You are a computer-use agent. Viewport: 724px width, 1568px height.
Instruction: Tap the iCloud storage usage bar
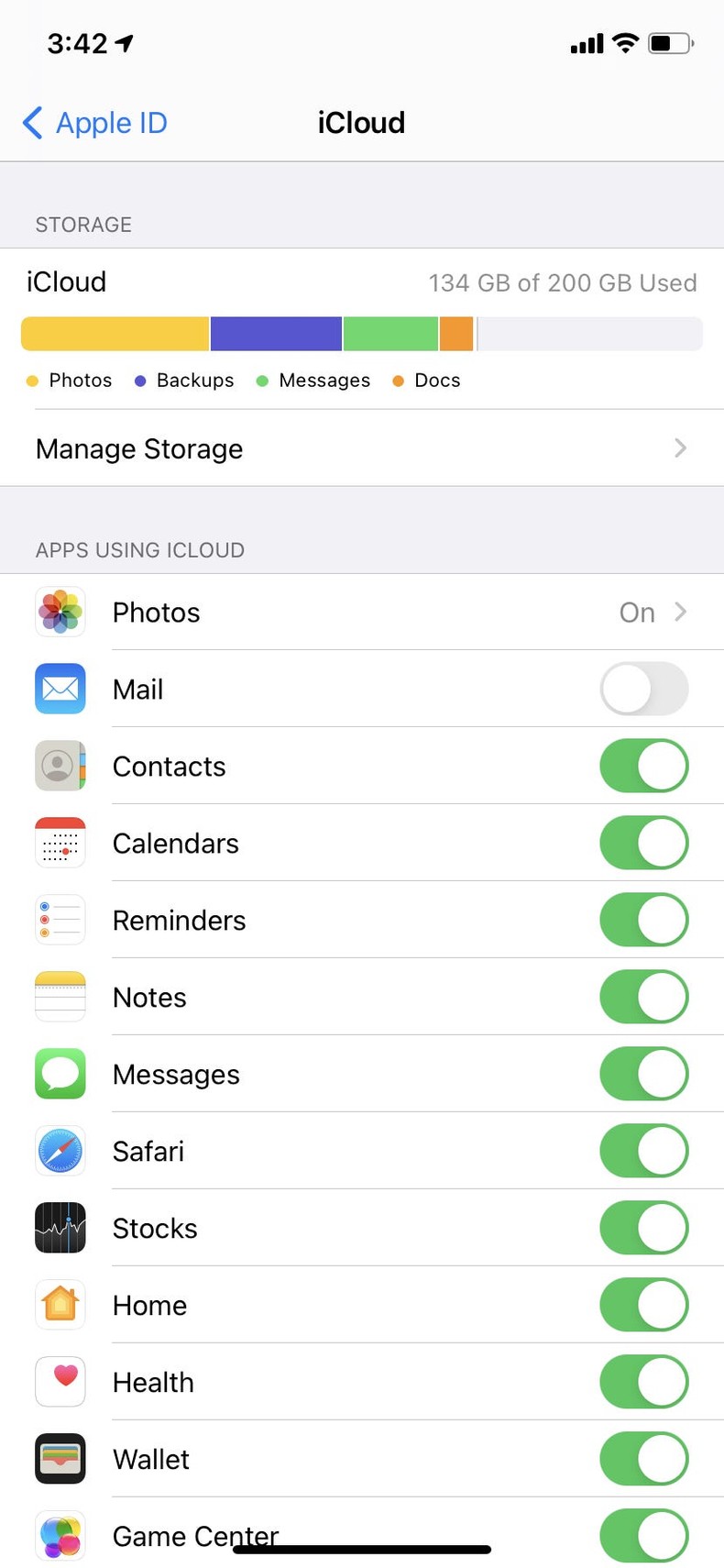click(361, 333)
